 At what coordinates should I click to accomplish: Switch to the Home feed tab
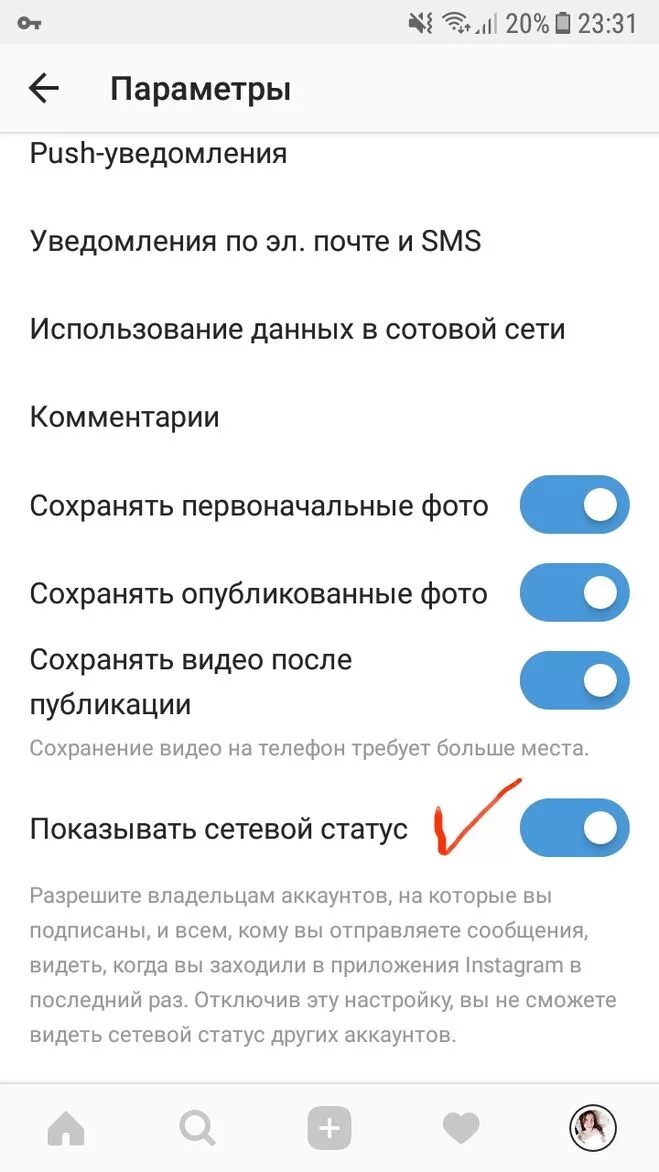pos(66,1127)
